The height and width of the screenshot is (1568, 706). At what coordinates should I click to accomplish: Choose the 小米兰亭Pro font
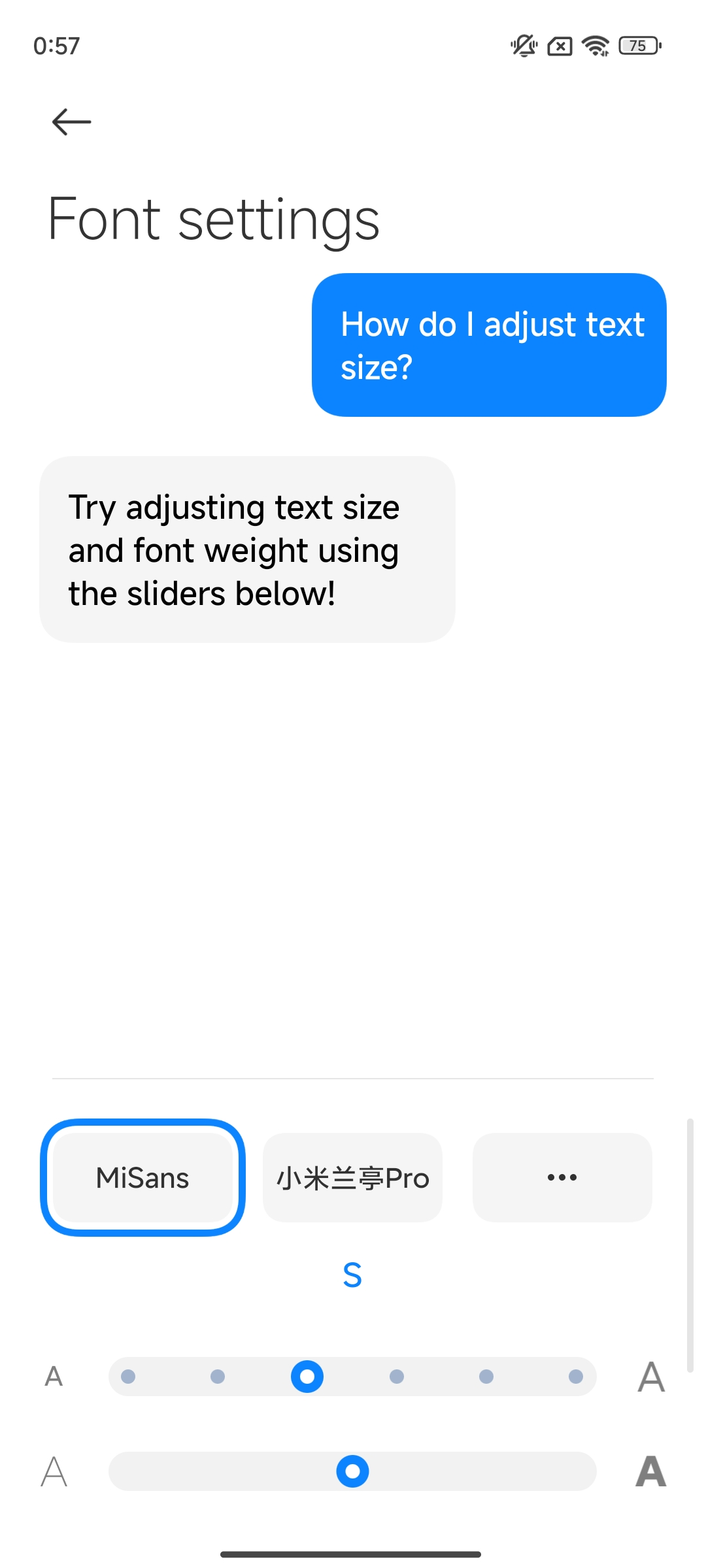point(352,1177)
